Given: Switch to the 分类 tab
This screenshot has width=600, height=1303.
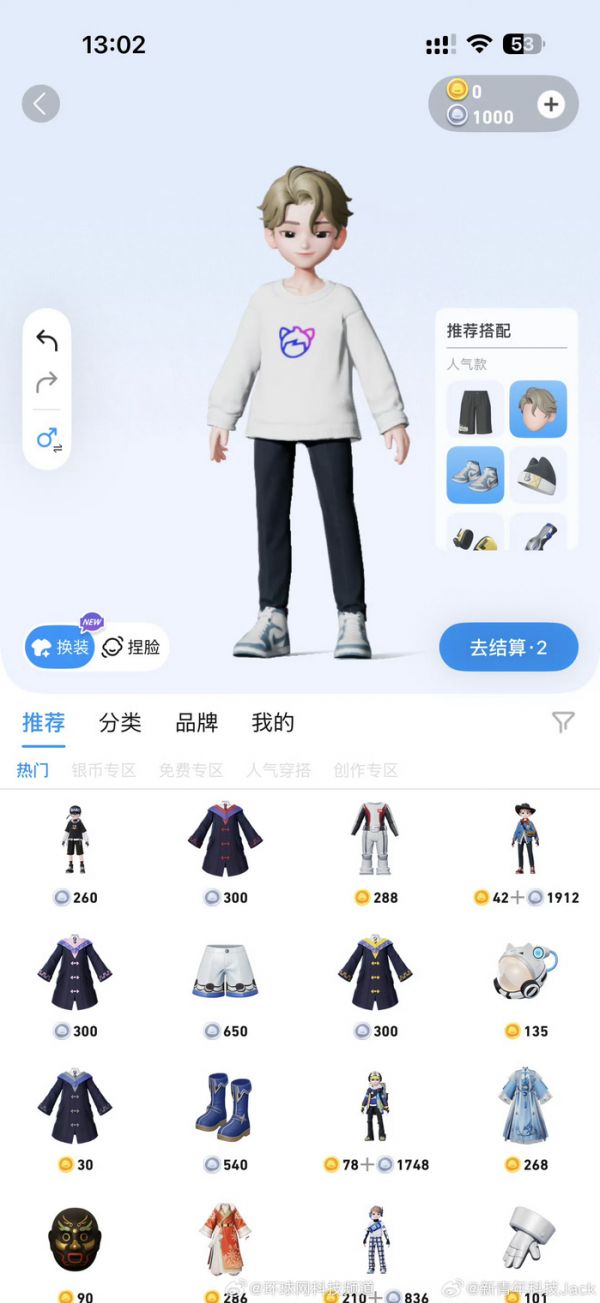Looking at the screenshot, I should 120,723.
